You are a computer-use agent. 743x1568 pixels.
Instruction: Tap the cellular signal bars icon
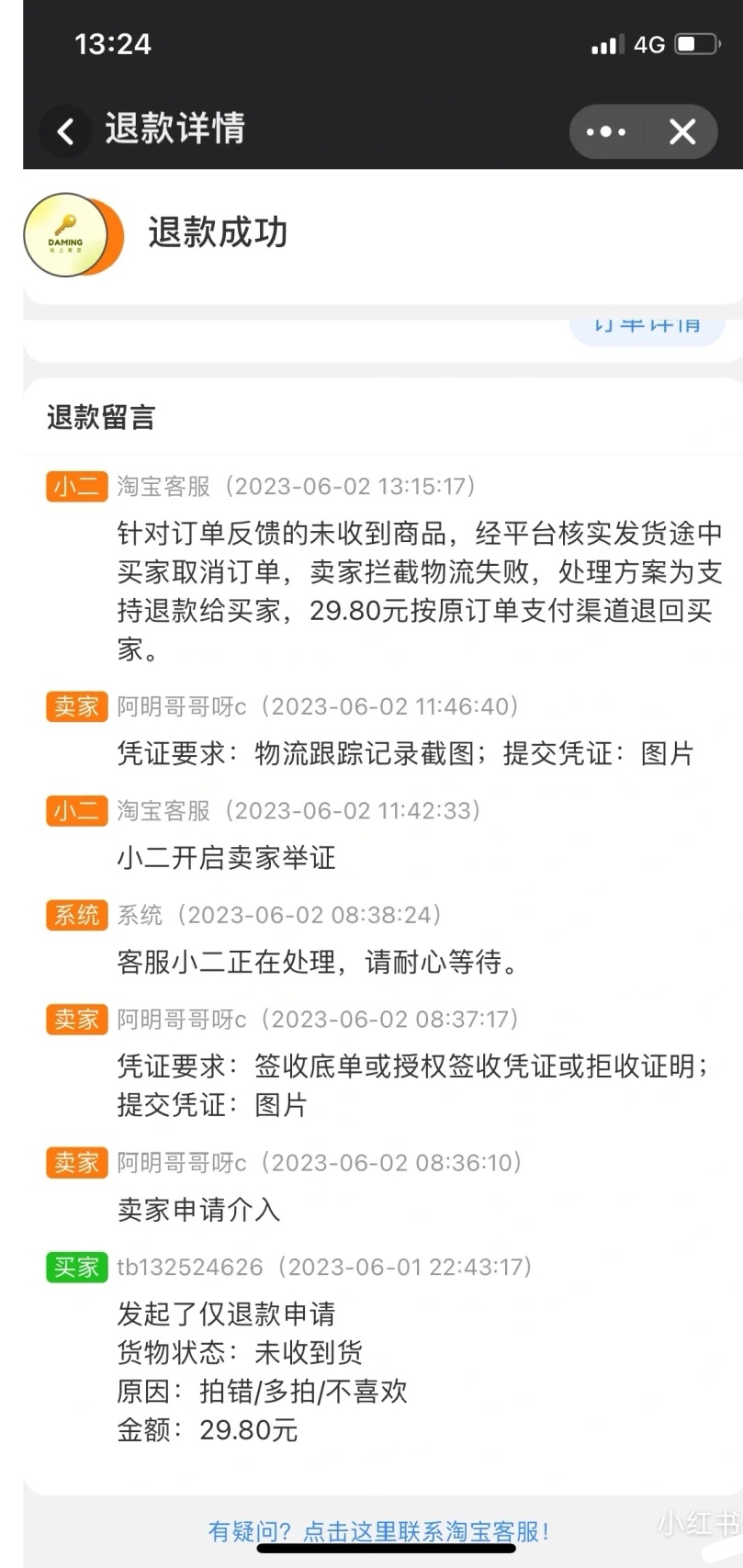(x=606, y=42)
